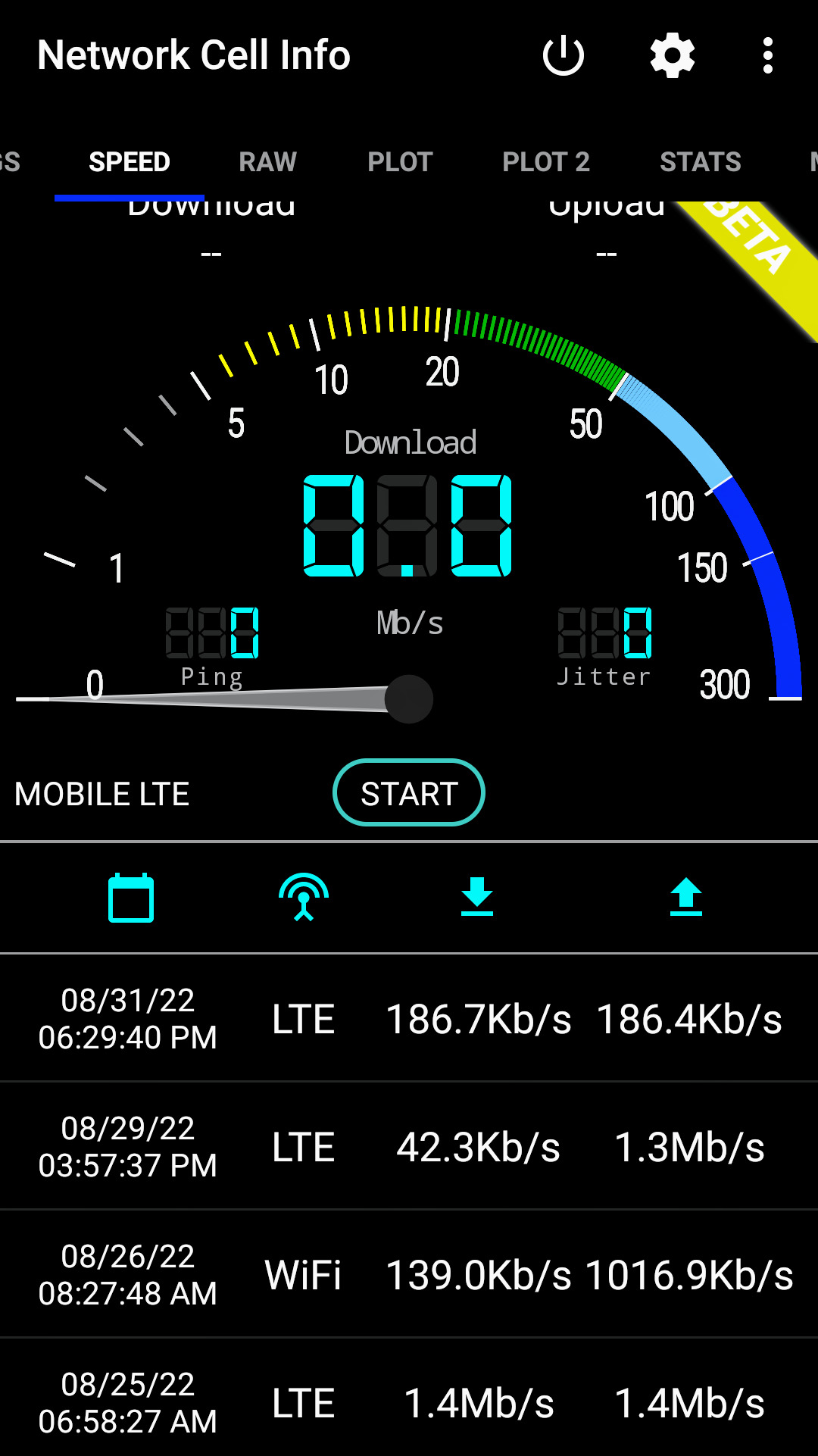Open the 08/26/22 WiFi test result

(409, 1274)
